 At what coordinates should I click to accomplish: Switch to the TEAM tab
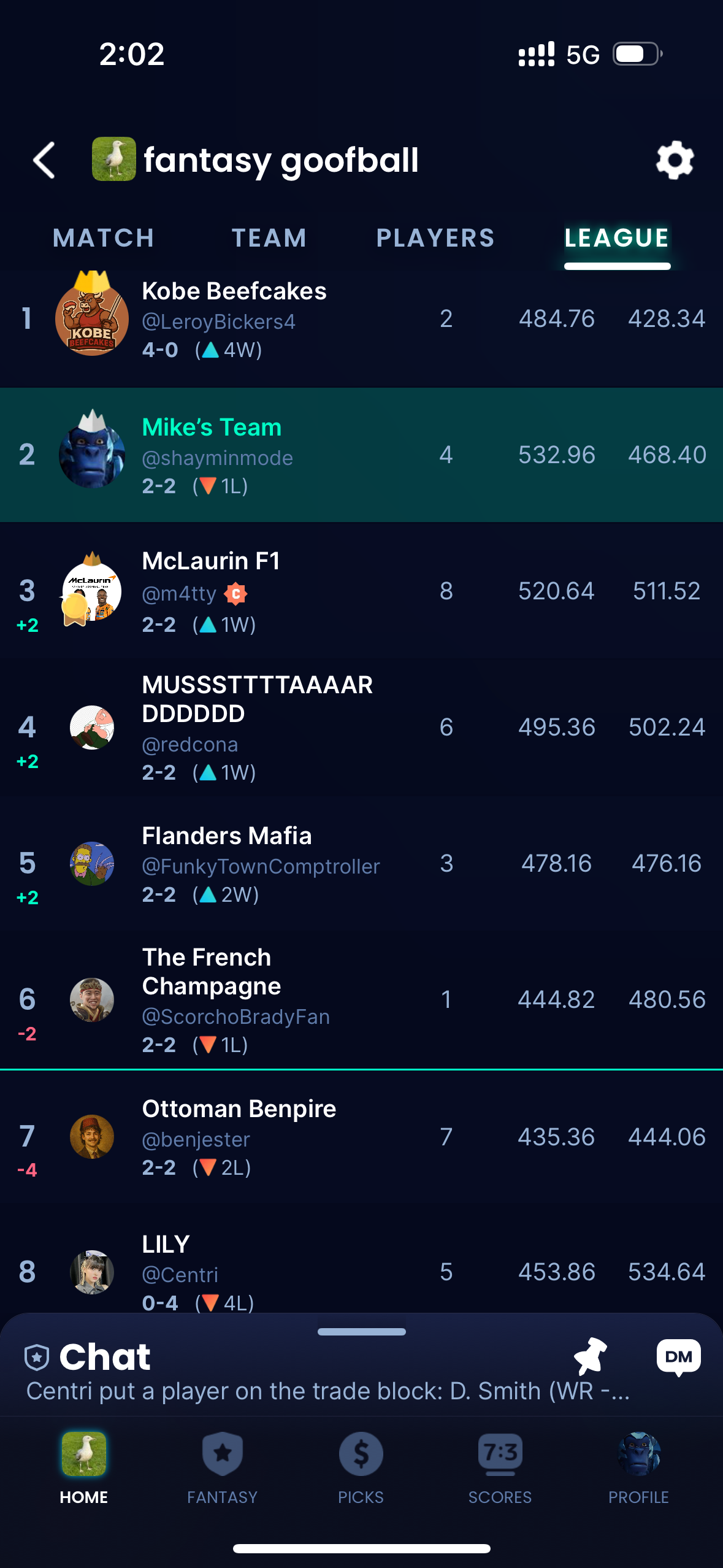(269, 238)
